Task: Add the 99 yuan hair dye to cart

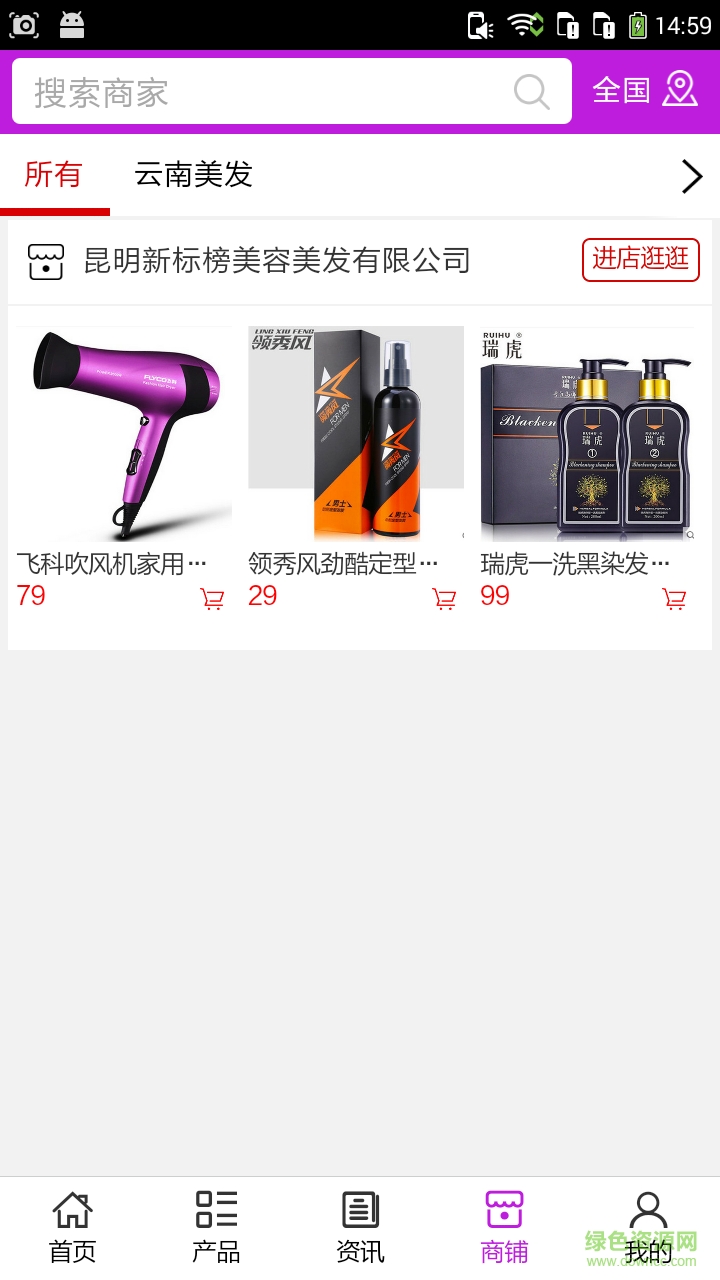Action: coord(675,599)
